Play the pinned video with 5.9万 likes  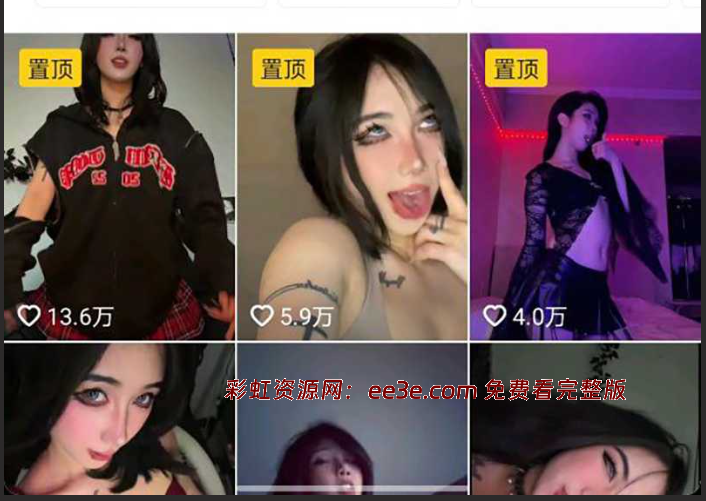coord(351,186)
